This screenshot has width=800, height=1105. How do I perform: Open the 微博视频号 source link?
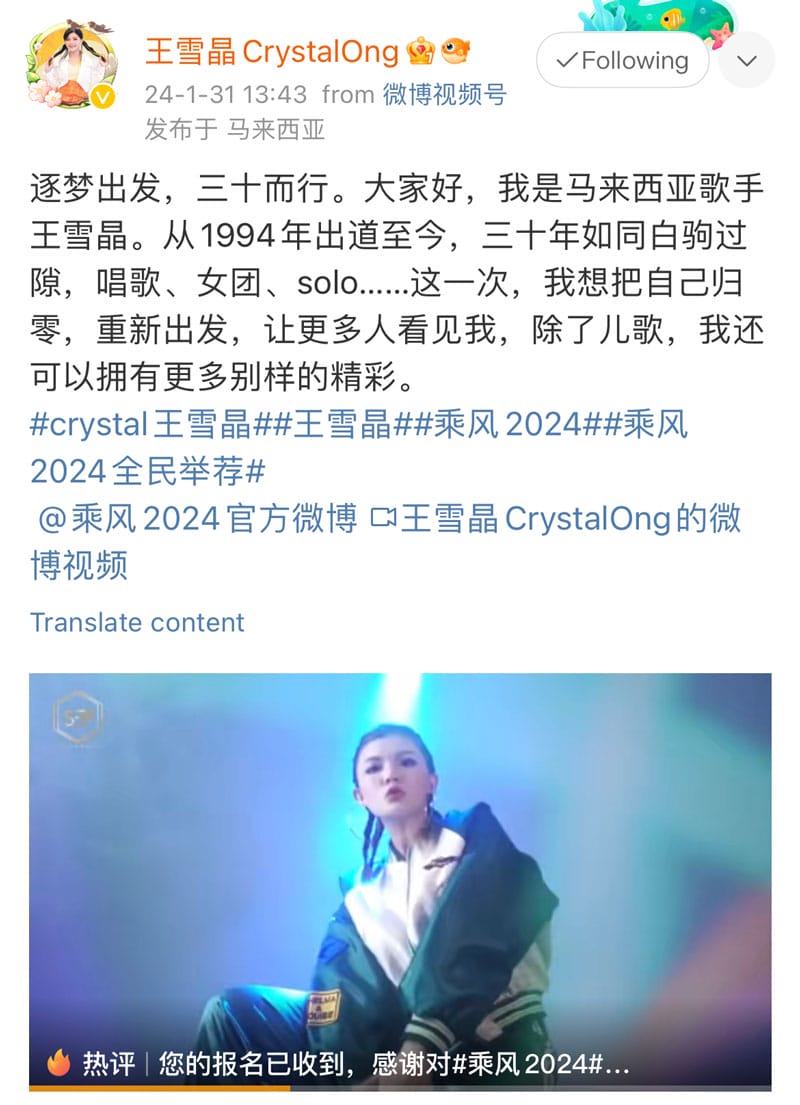444,95
